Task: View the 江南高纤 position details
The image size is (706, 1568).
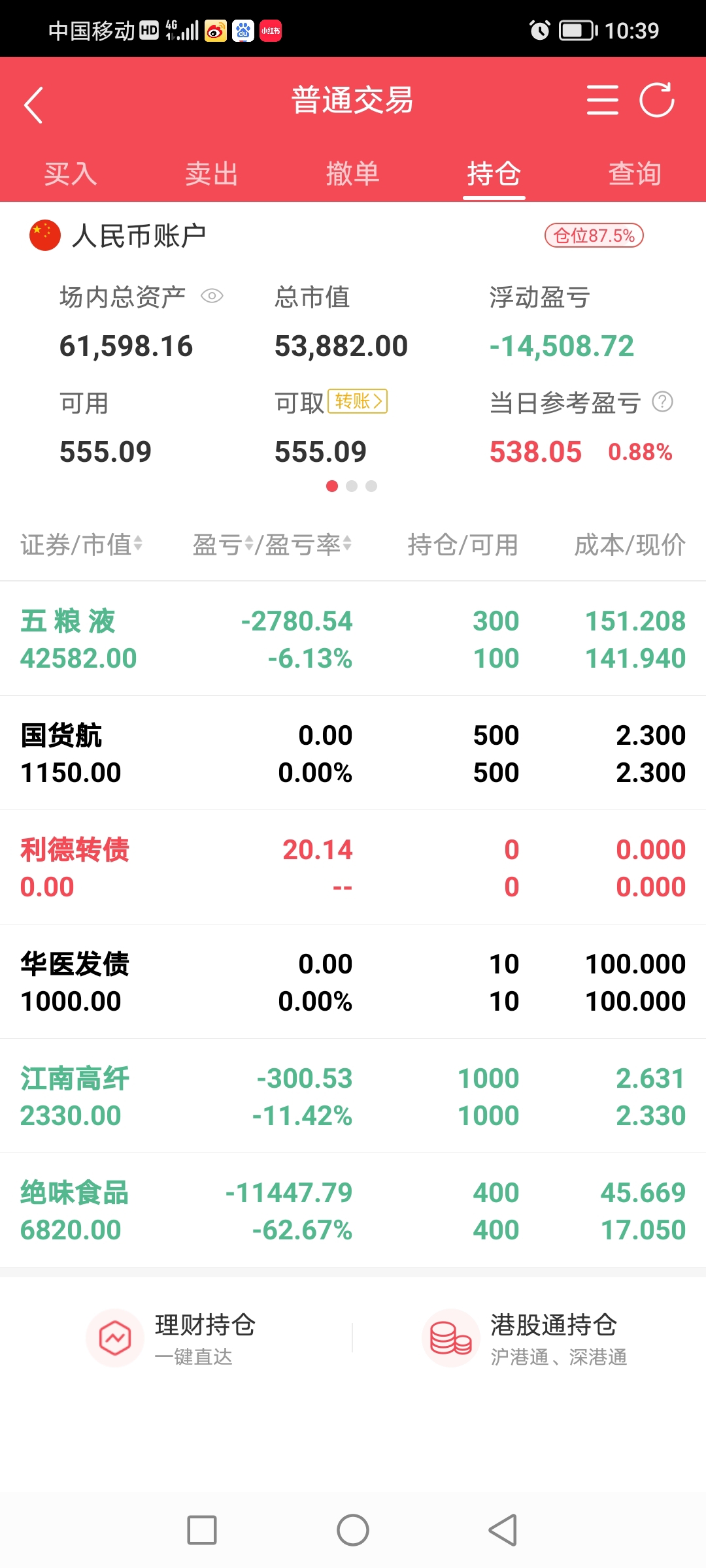Action: pyautogui.click(x=353, y=1096)
